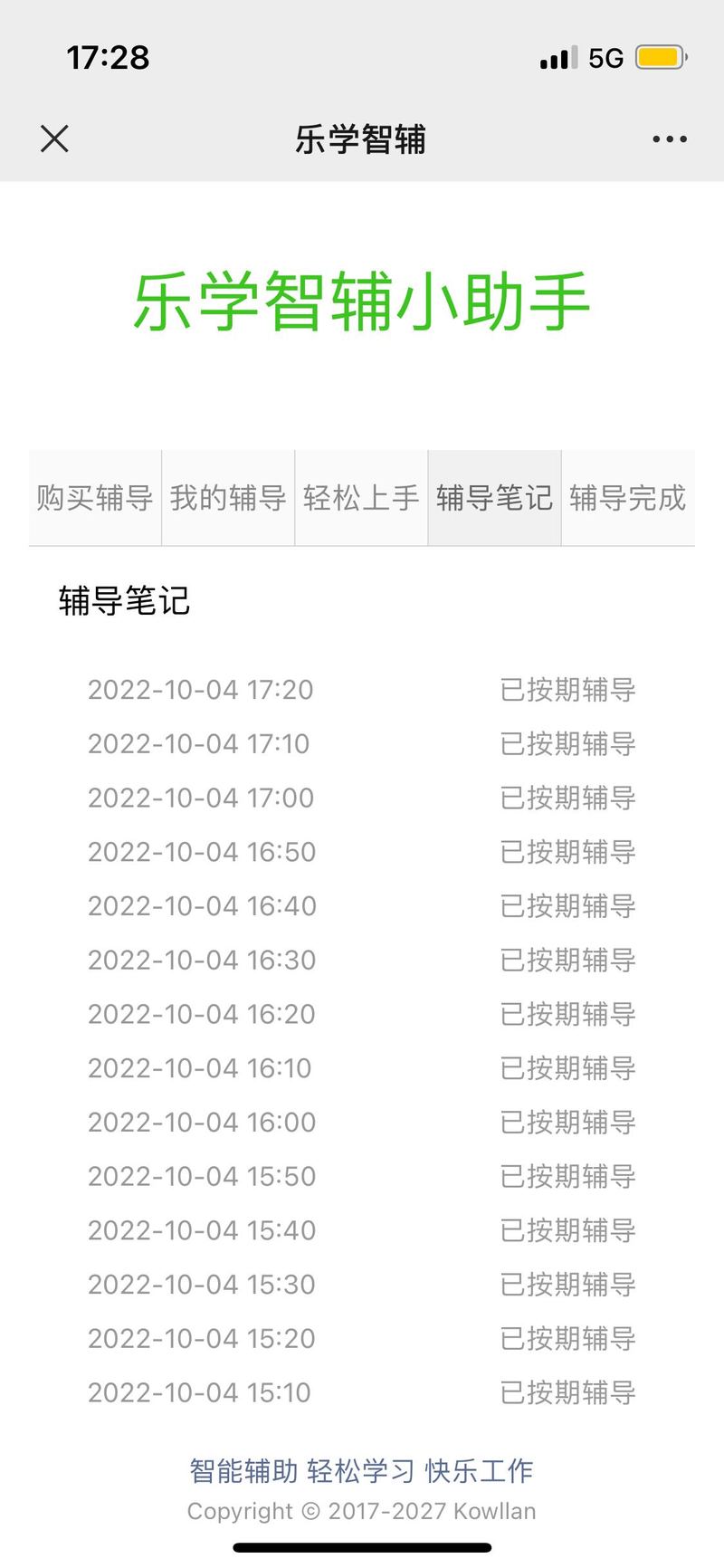Close the 乐学智辅 page
724x1568 pixels.
pyautogui.click(x=55, y=139)
